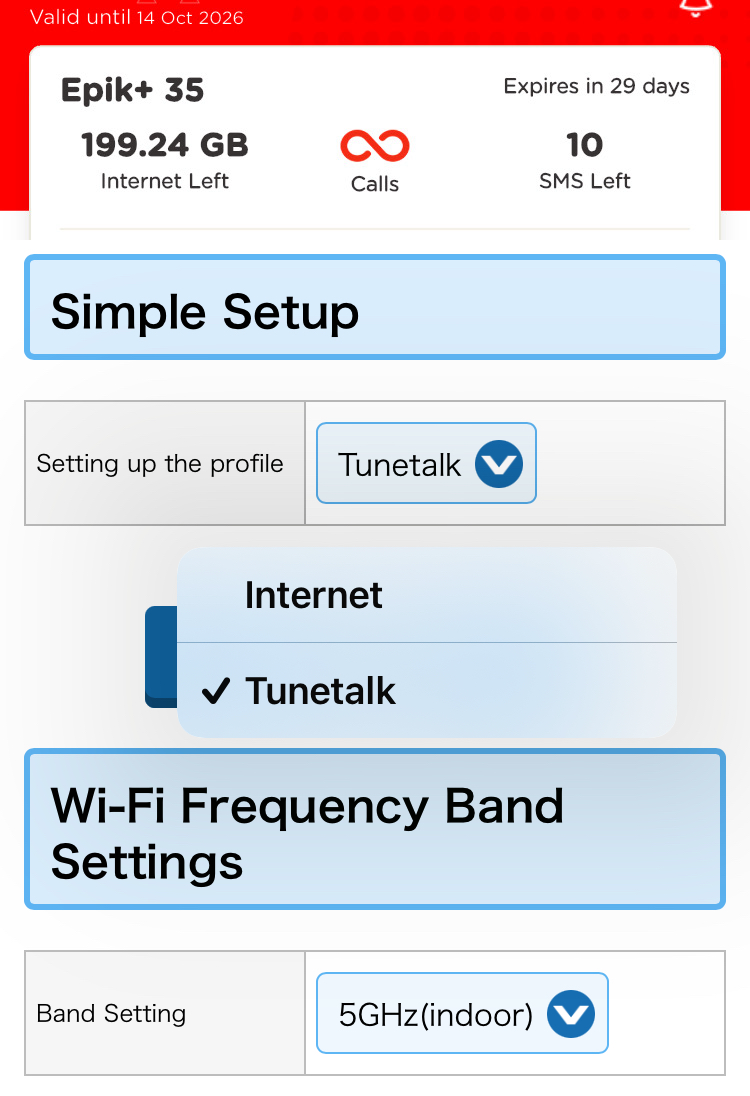This screenshot has height=1096, width=750.
Task: Open the Epik+ 35 plan card
Action: click(x=375, y=143)
